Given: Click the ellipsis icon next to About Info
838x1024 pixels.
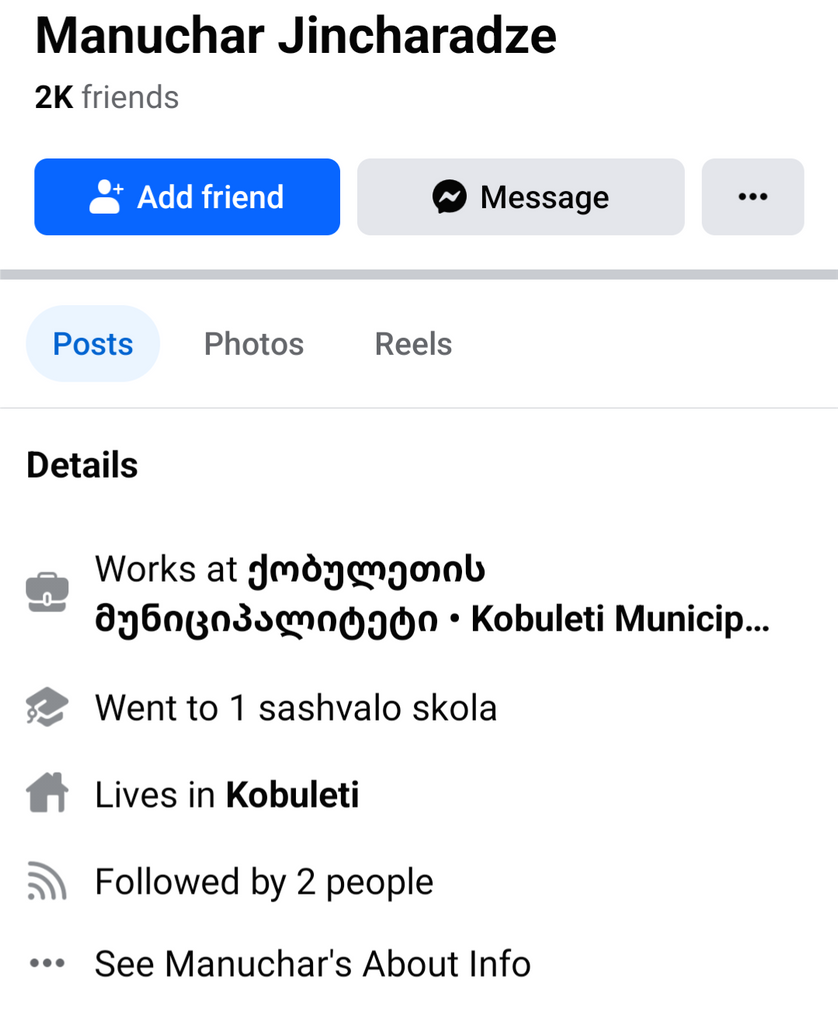Looking at the screenshot, I should [x=46, y=963].
